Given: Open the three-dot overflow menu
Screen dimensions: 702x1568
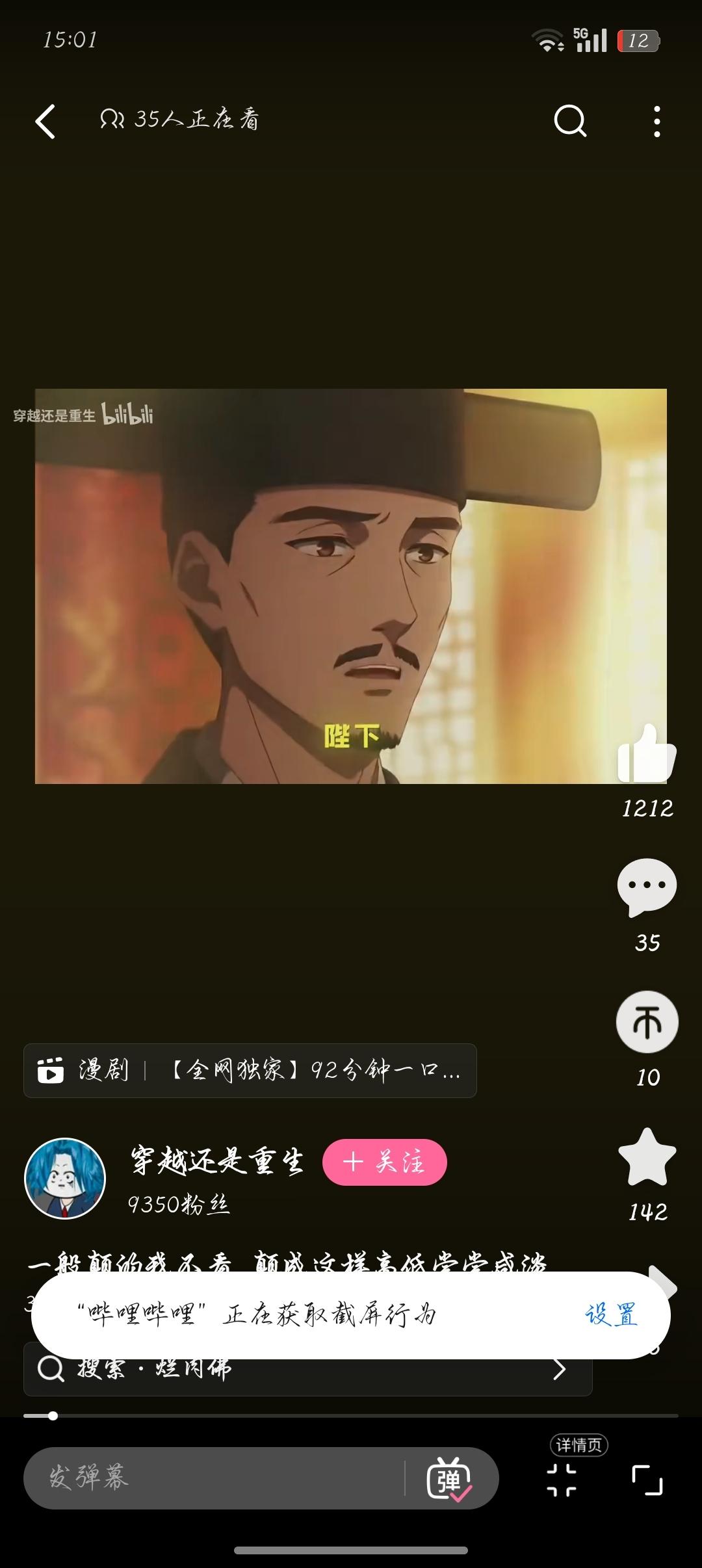Looking at the screenshot, I should 657,122.
